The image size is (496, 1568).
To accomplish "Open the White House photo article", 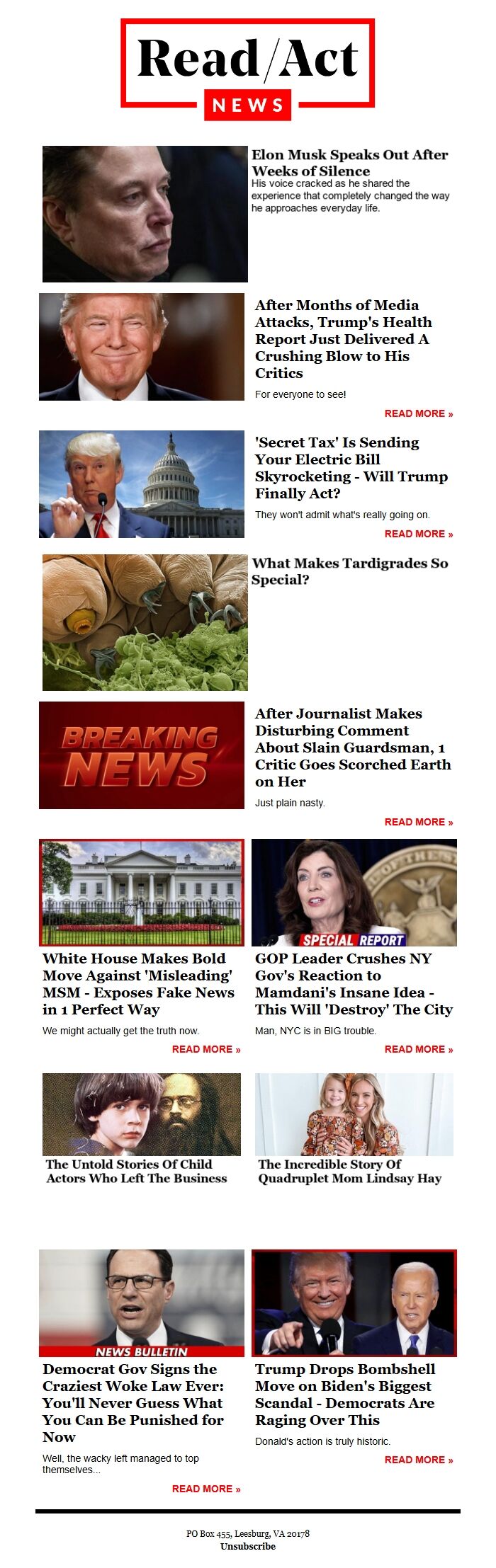I will point(142,892).
